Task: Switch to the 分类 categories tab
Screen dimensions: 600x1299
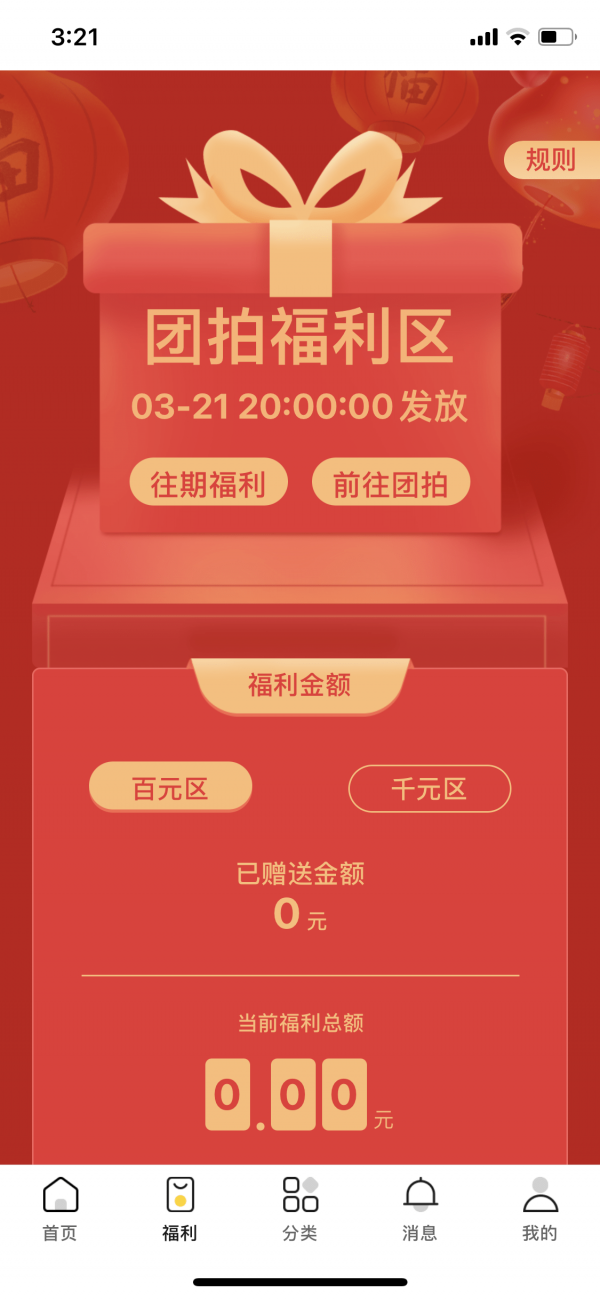Action: click(300, 1208)
